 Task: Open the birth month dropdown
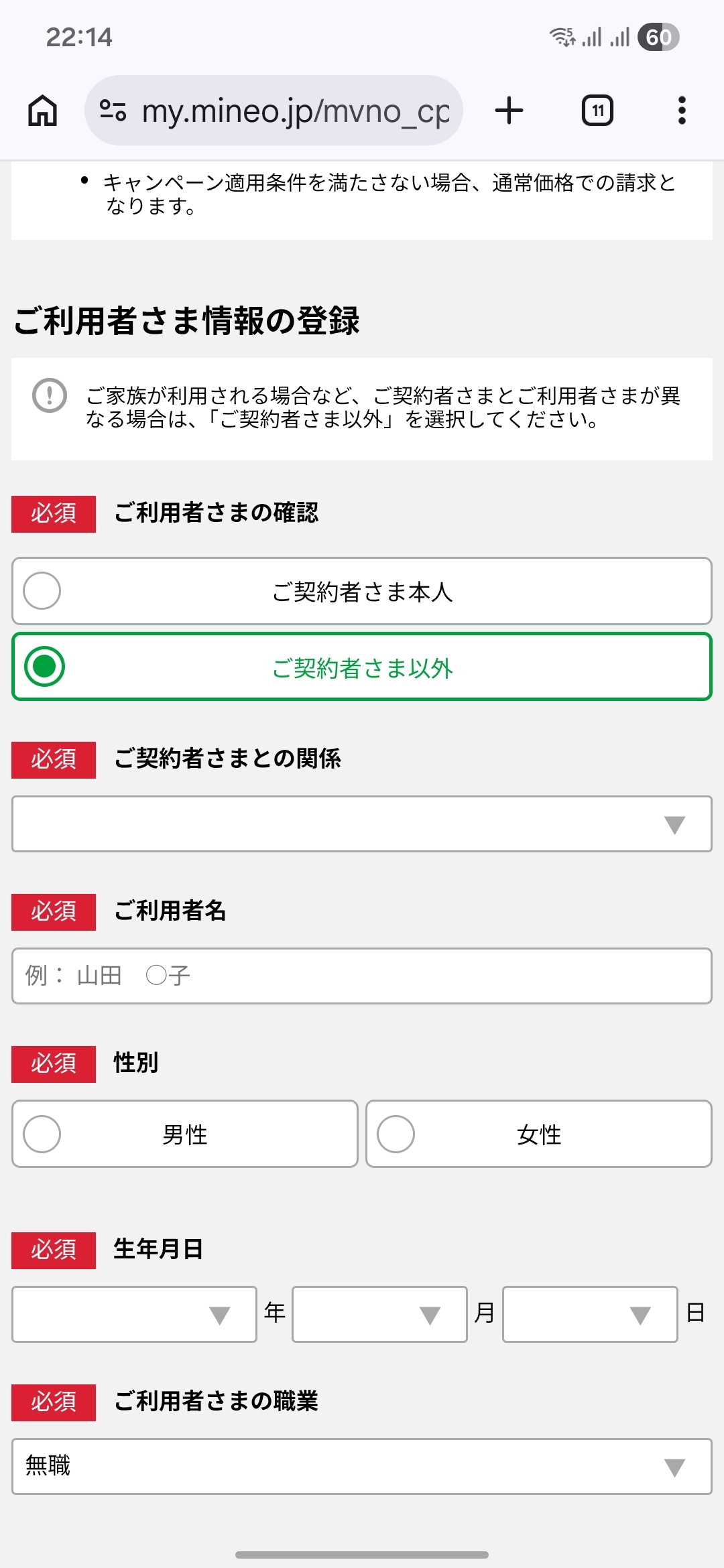click(x=379, y=1314)
